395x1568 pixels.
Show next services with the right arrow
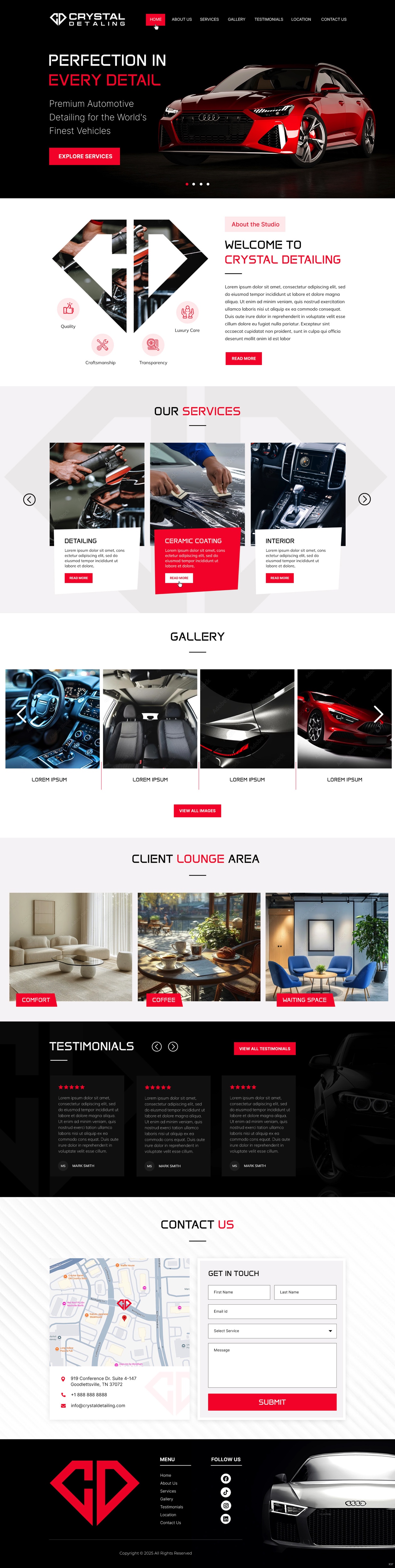[365, 499]
